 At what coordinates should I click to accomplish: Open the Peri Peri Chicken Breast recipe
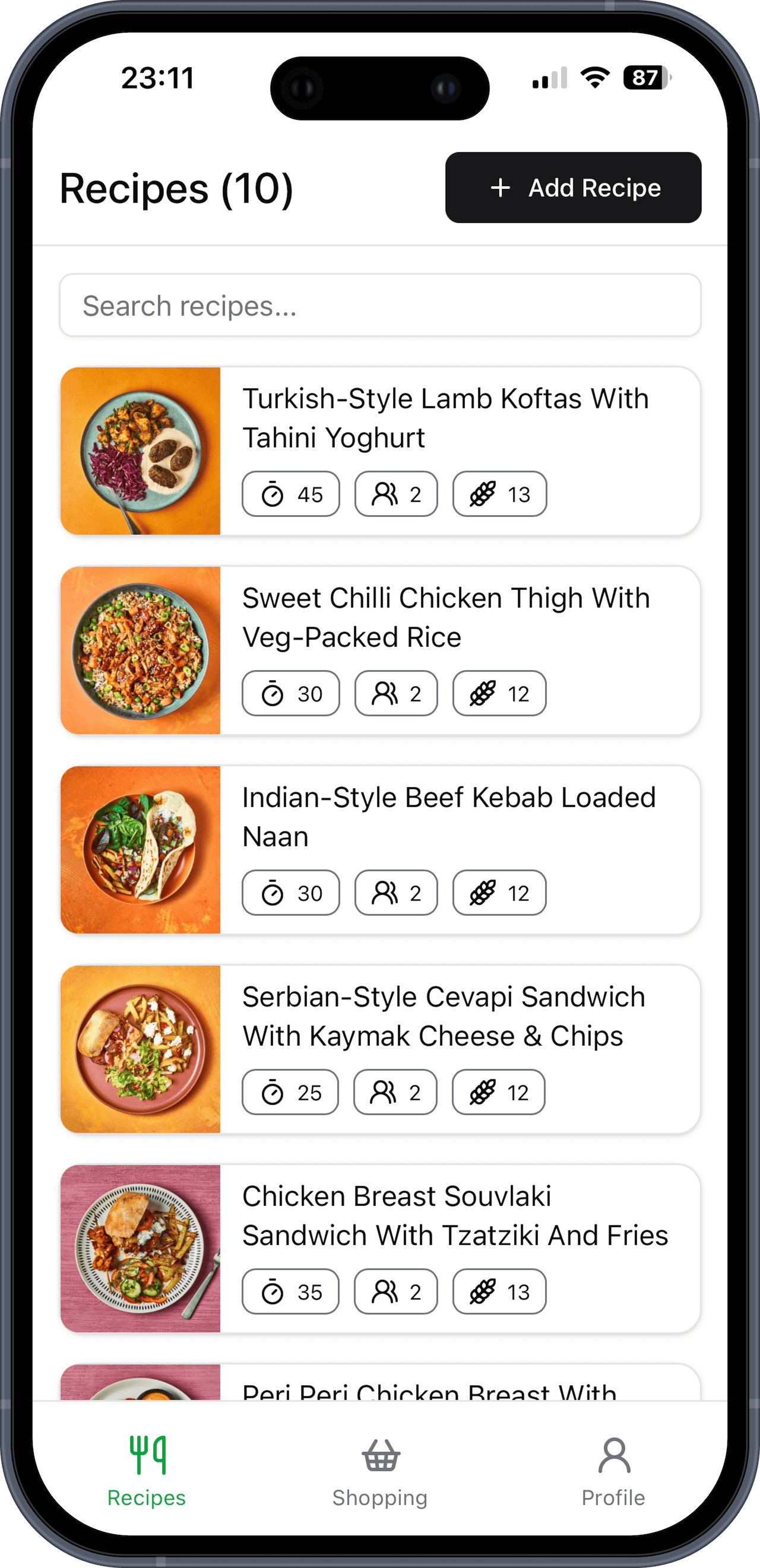[429, 1389]
